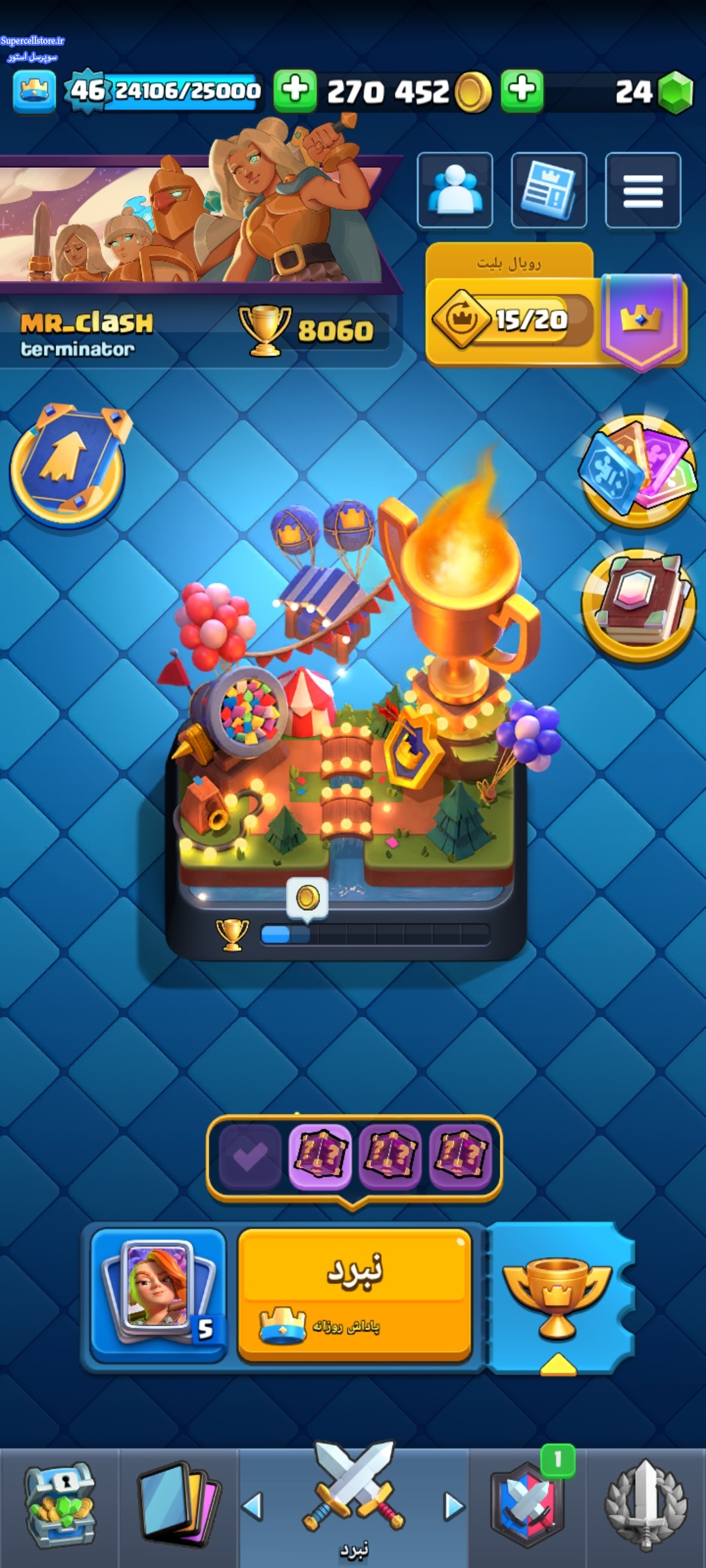Open the hamburger menu
Viewport: 706px width, 1568px height.
click(643, 190)
